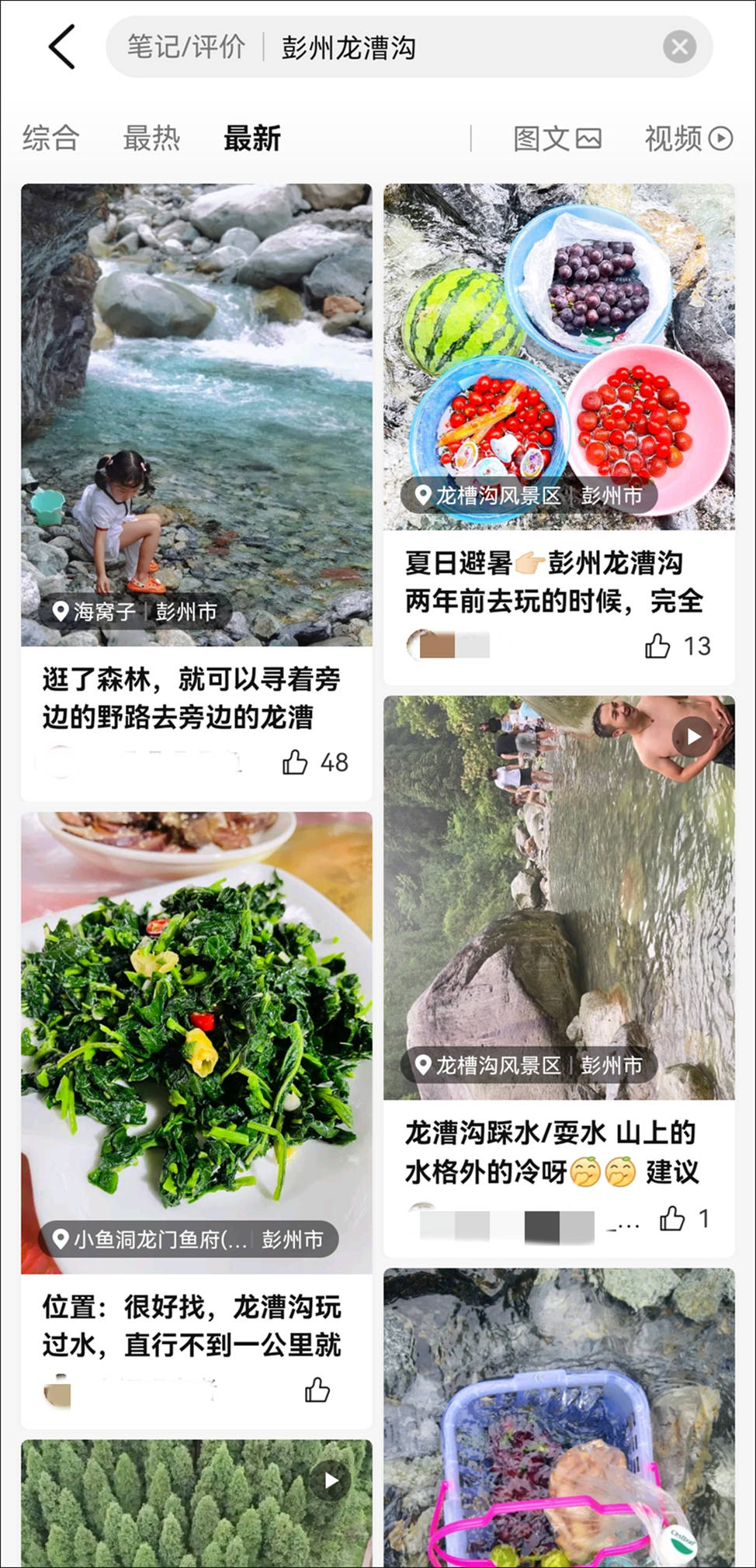Image resolution: width=756 pixels, height=1568 pixels.
Task: Filter results by 视频
Action: tap(688, 139)
